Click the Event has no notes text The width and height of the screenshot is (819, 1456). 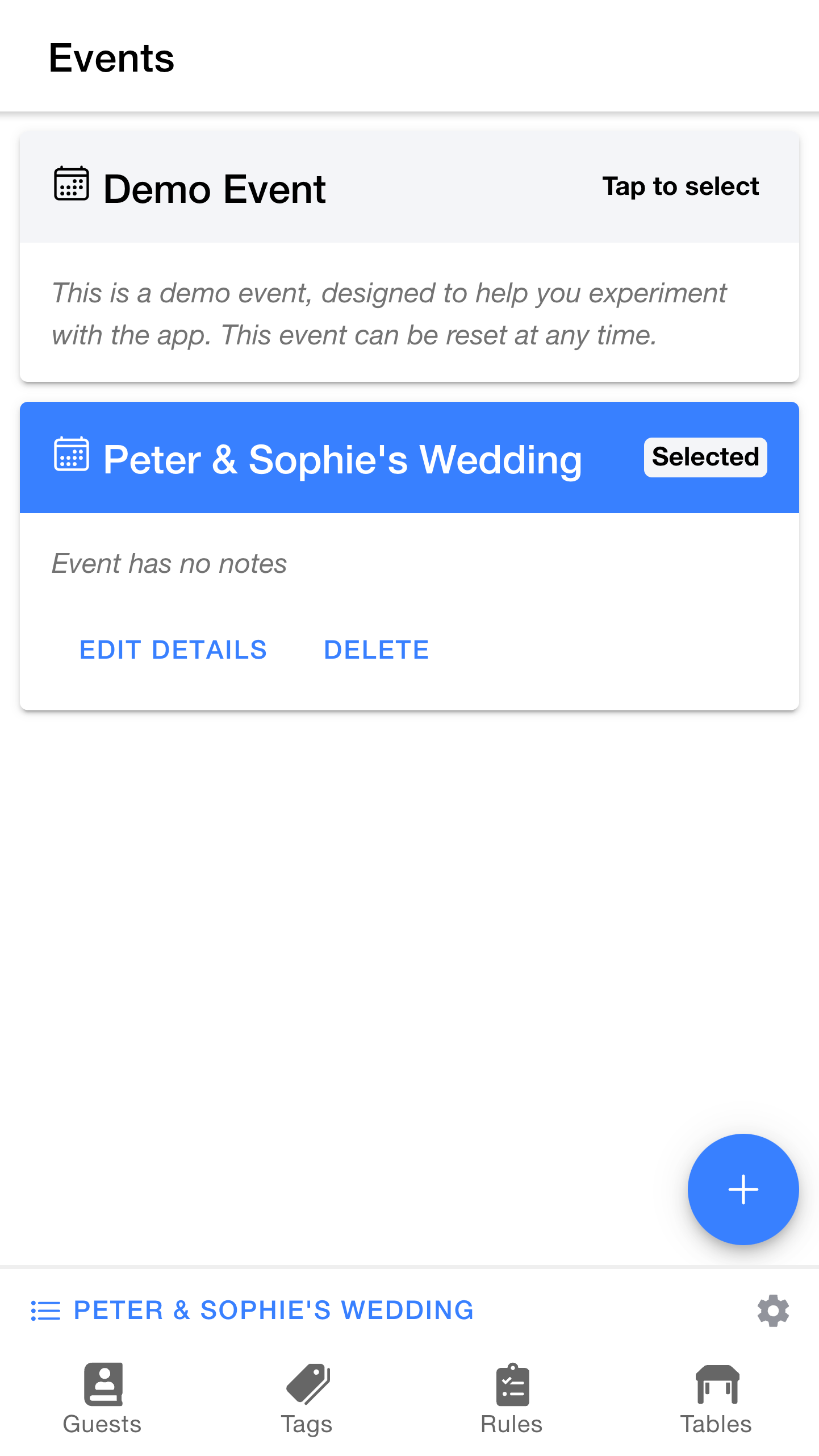pos(169,563)
